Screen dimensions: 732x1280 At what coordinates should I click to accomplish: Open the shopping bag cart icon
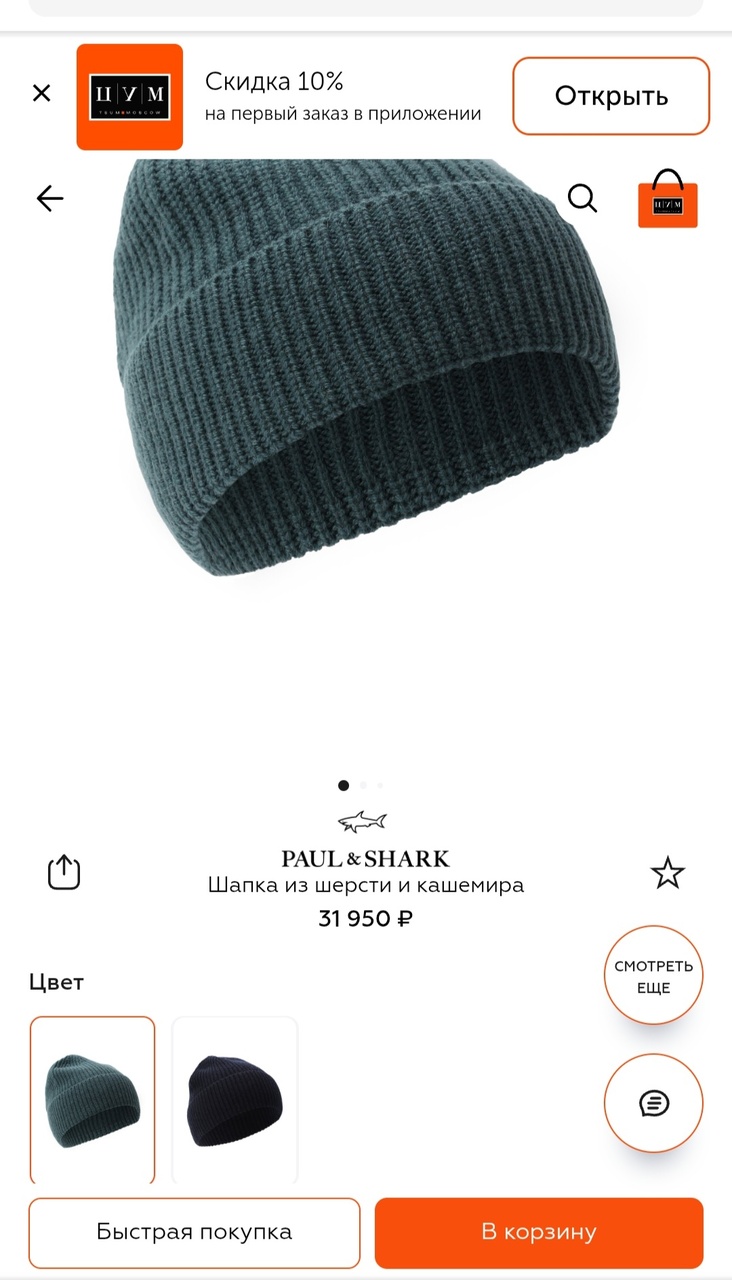coord(668,198)
